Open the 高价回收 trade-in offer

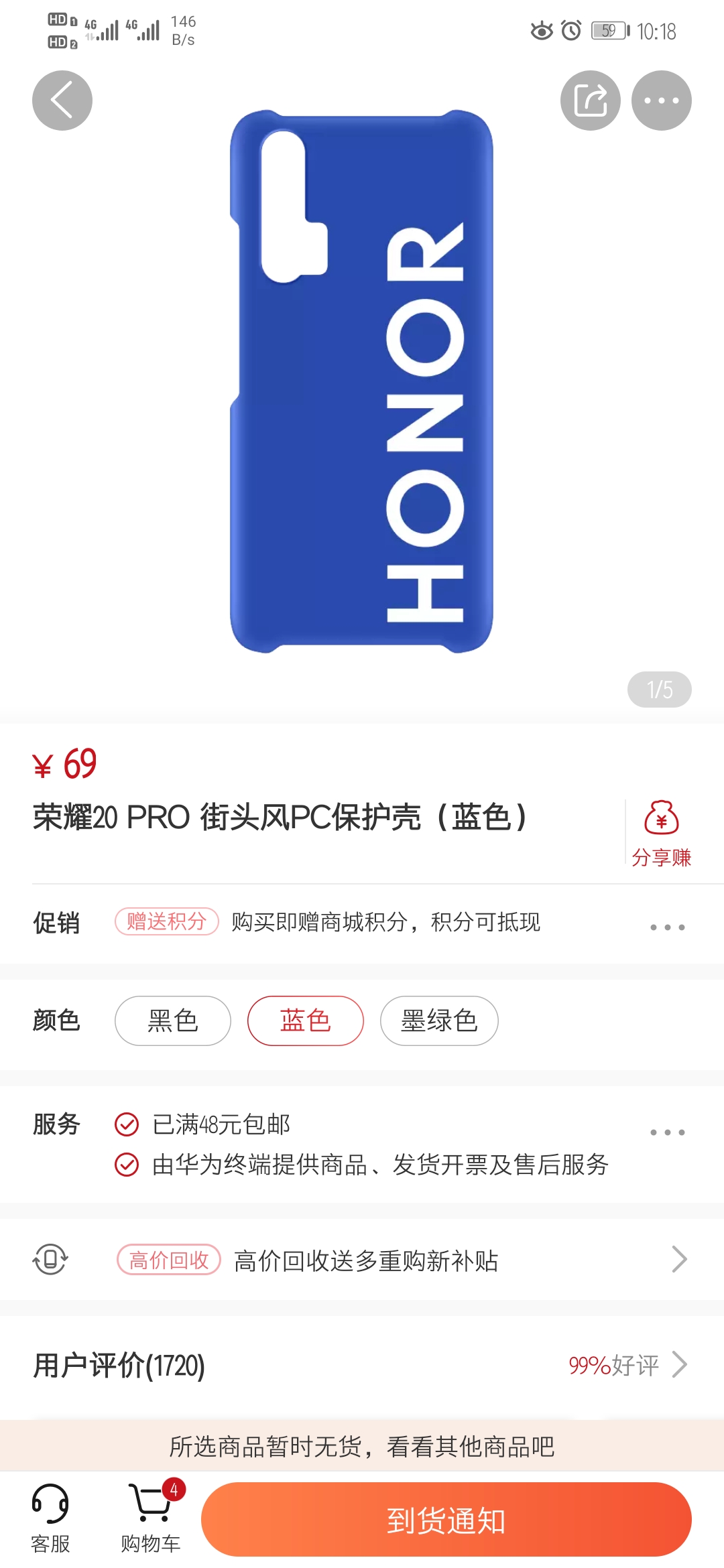[362, 1260]
